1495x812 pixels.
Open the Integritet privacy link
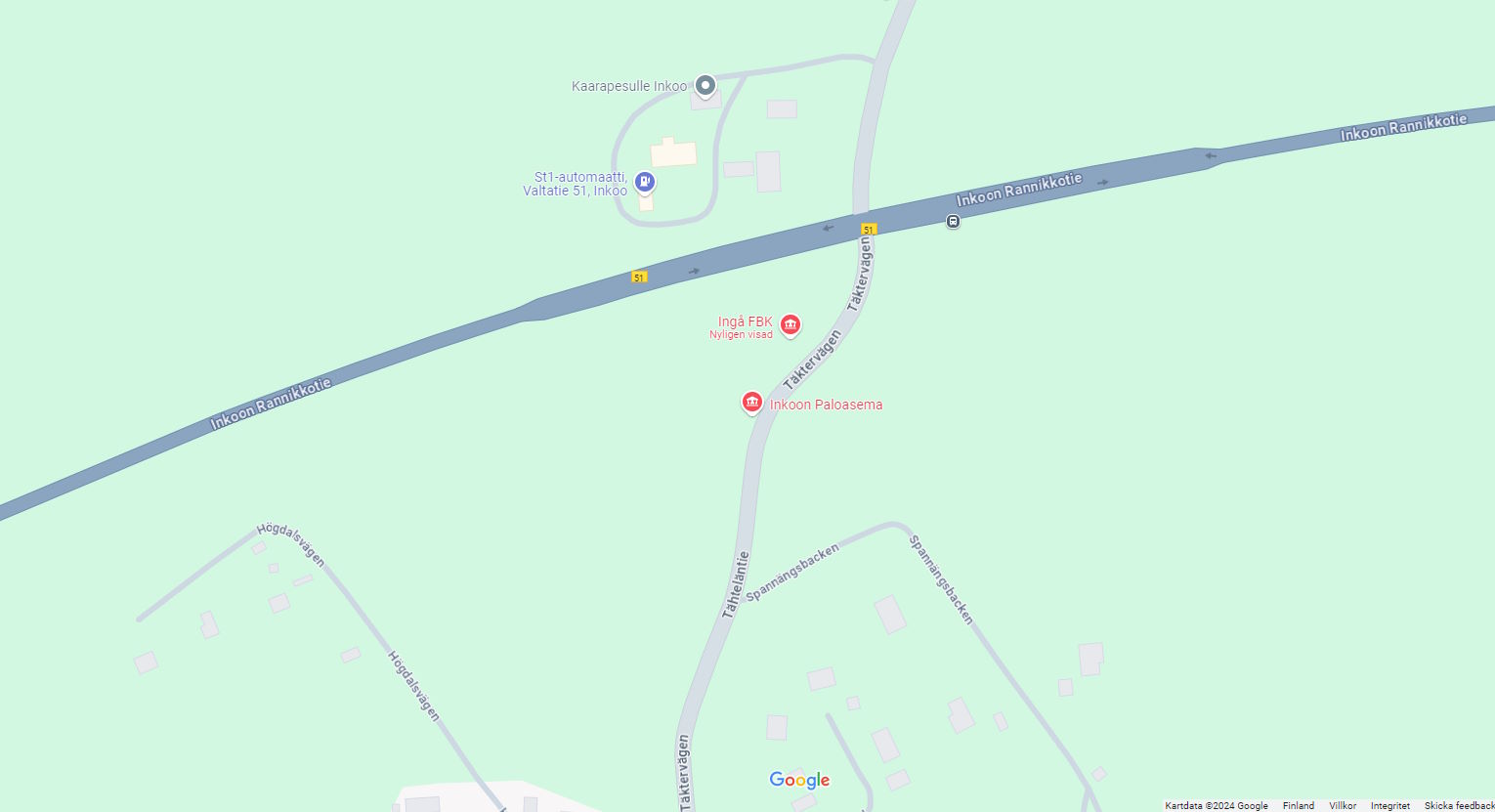coord(1389,806)
